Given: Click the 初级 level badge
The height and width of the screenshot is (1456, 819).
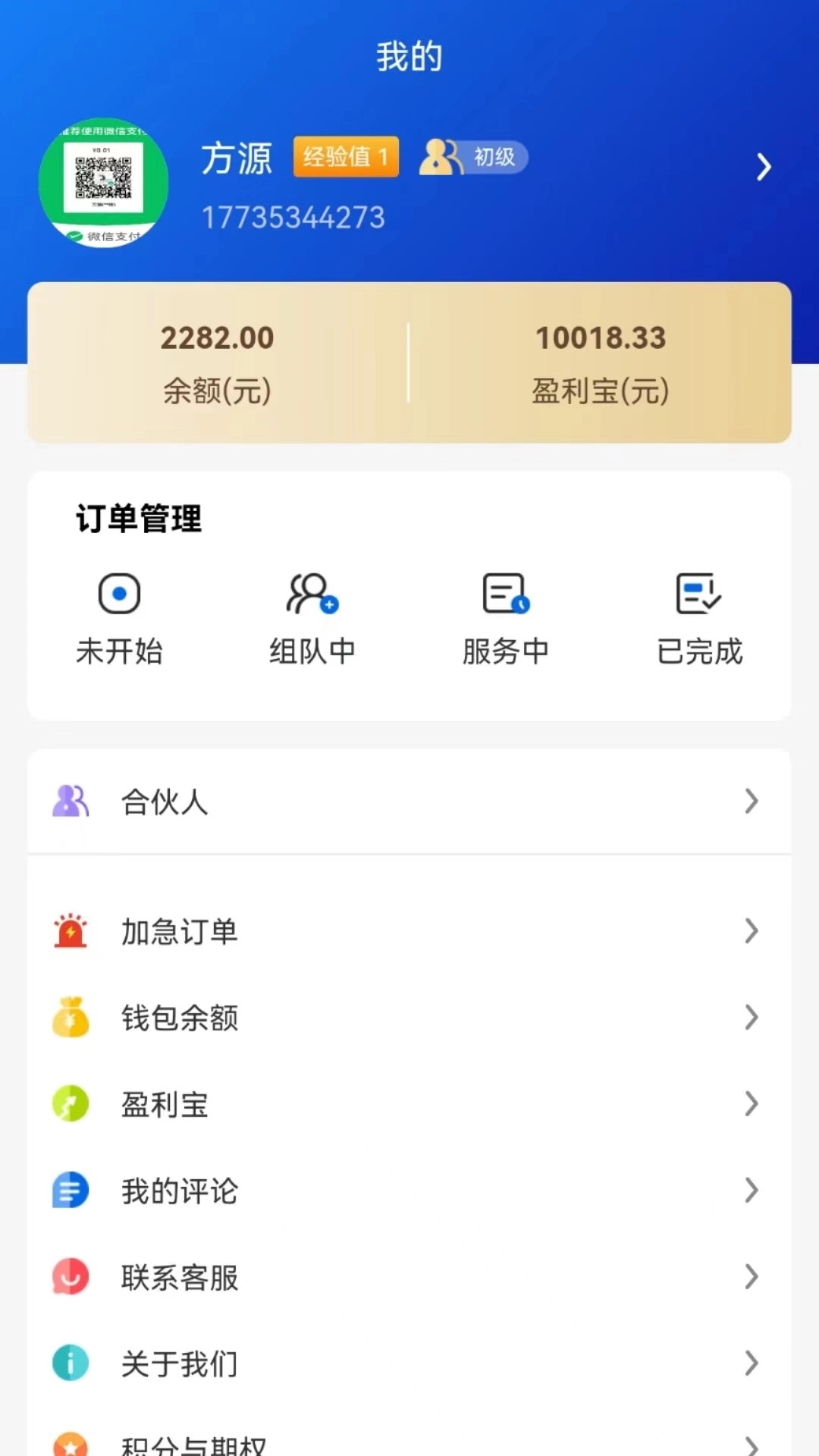Looking at the screenshot, I should tap(493, 157).
